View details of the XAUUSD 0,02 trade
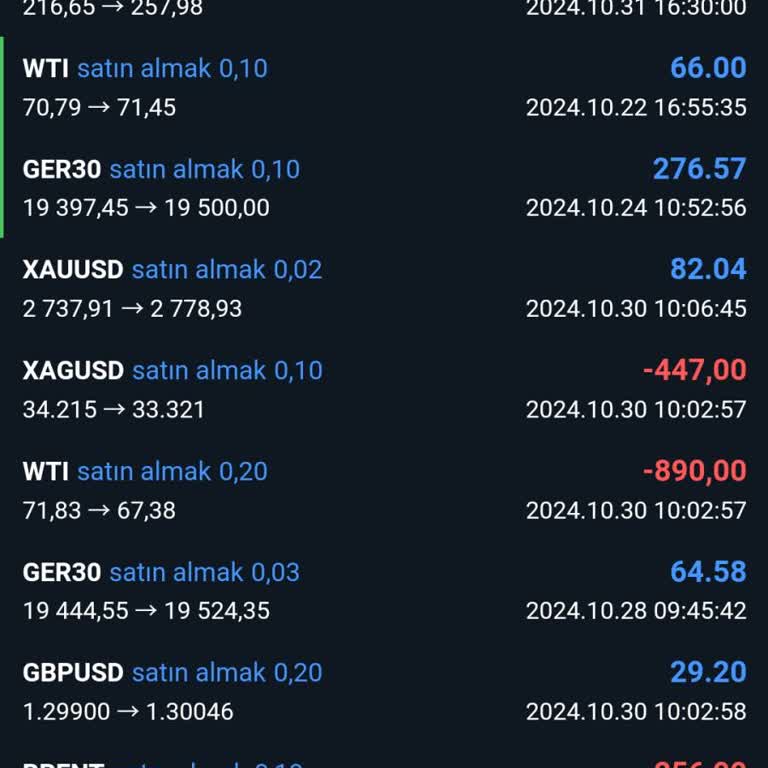Viewport: 768px width, 768px height. click(384, 289)
